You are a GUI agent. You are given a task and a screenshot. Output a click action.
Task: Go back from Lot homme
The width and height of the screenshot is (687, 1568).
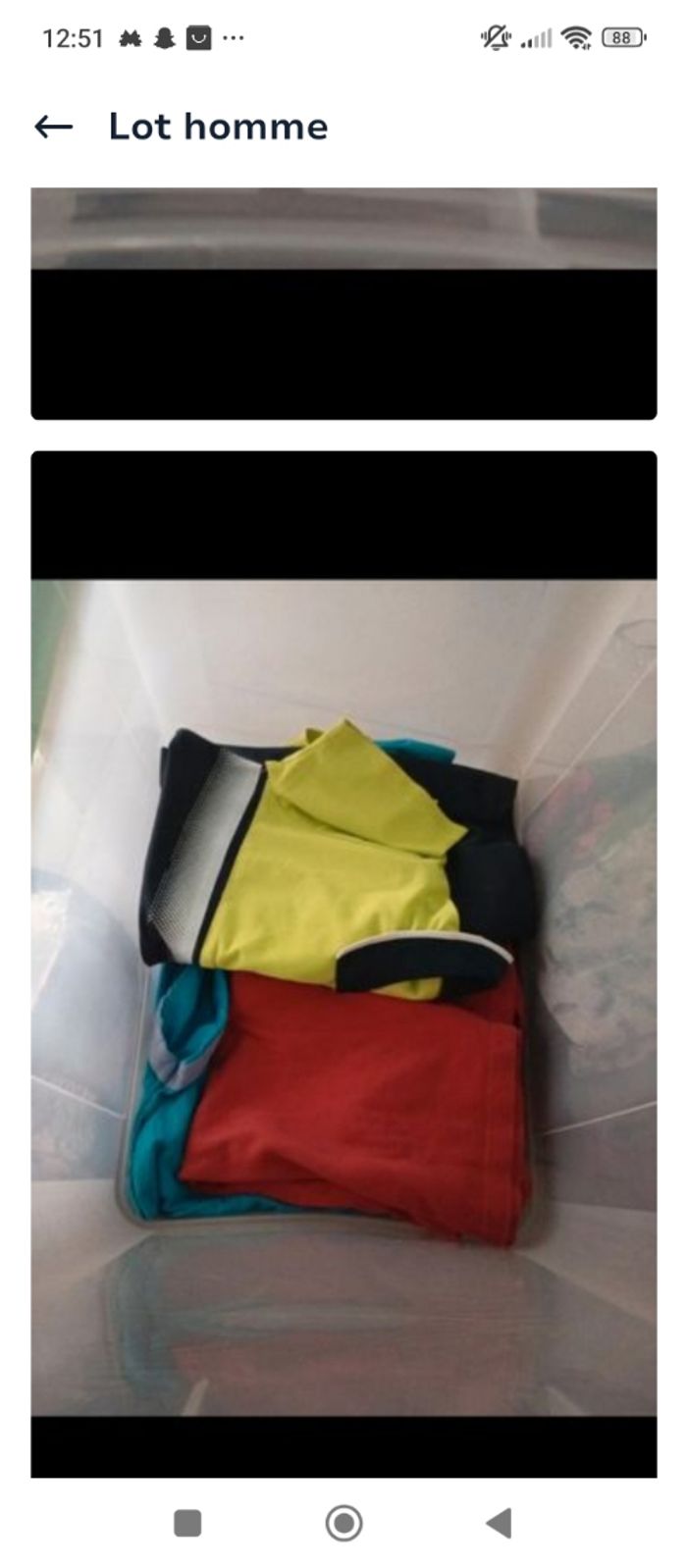pyautogui.click(x=54, y=127)
